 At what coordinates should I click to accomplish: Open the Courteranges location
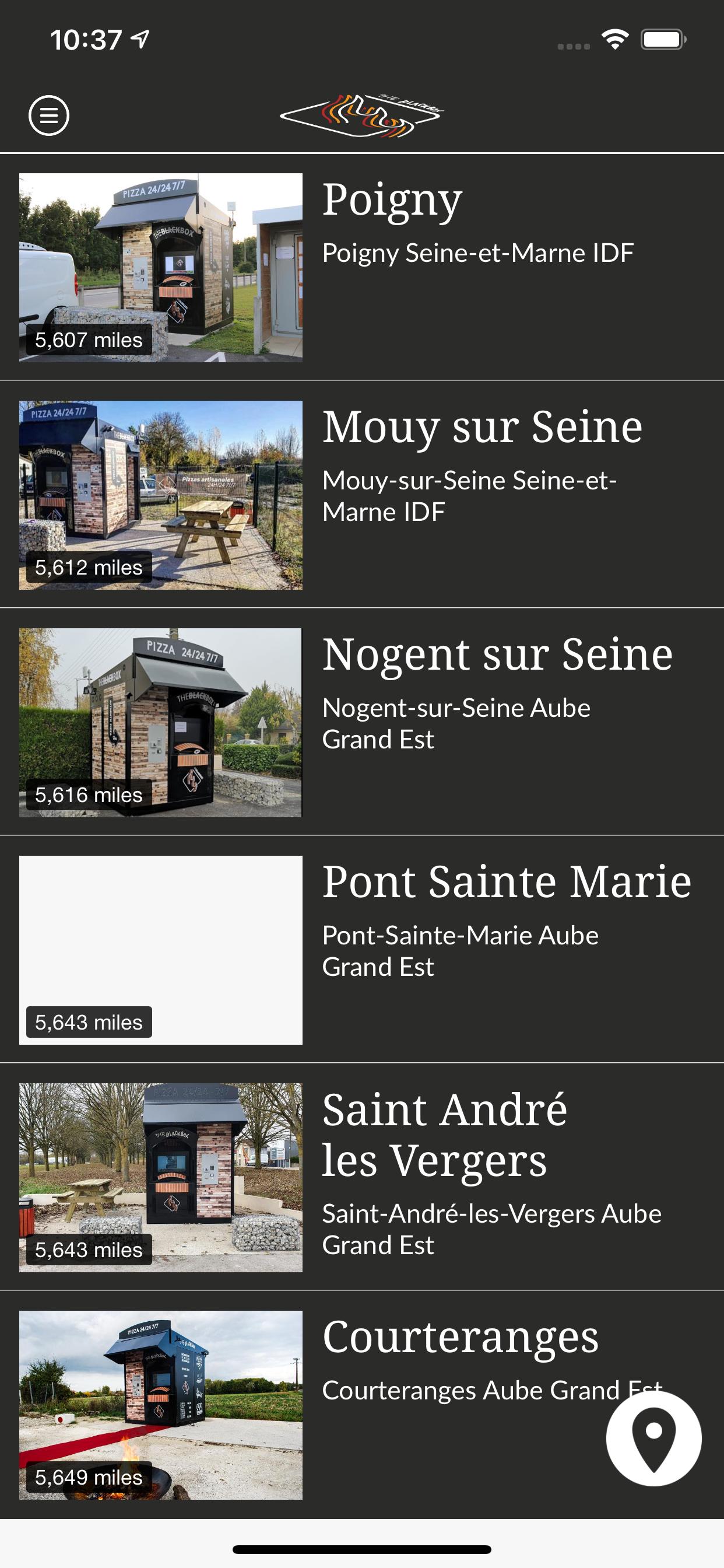[460, 1338]
